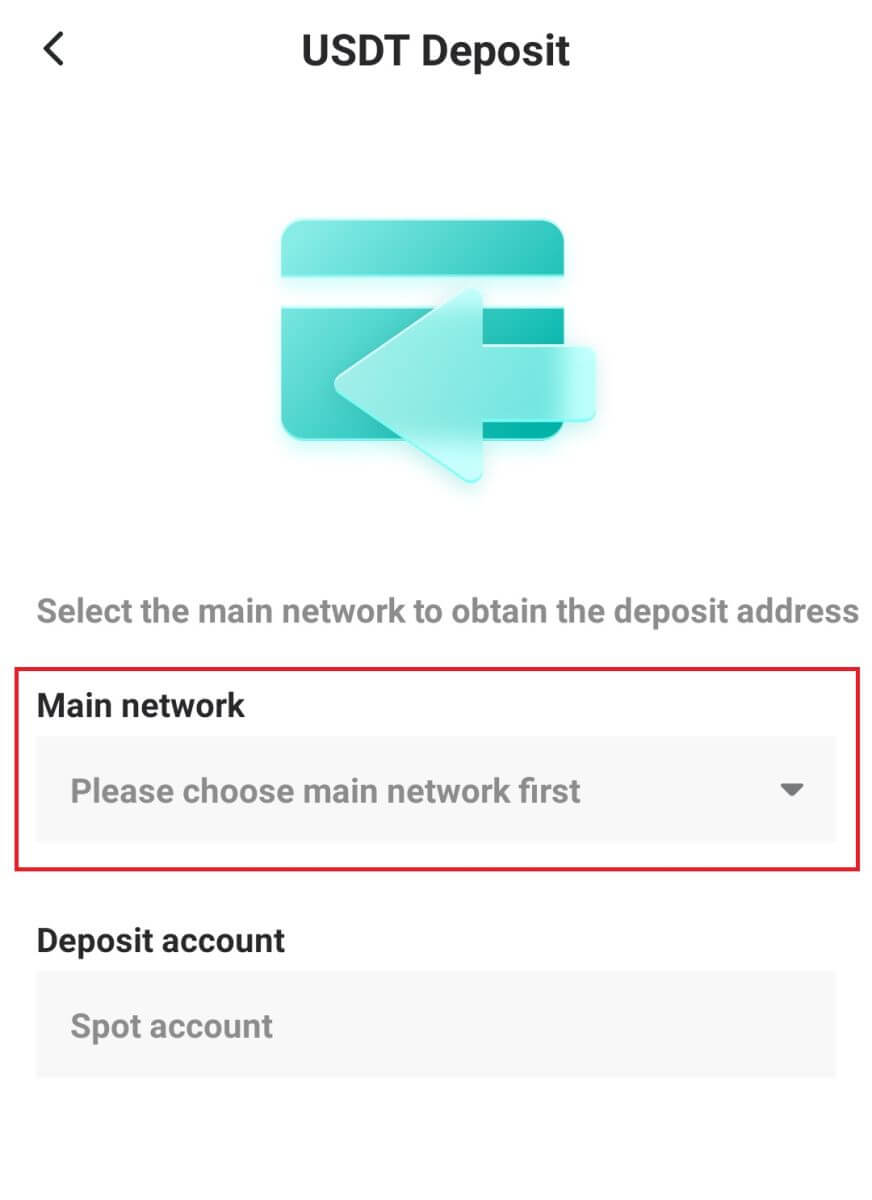Tap the Spot account deposit field
Image resolution: width=872 pixels, height=1200 pixels.
(435, 1025)
